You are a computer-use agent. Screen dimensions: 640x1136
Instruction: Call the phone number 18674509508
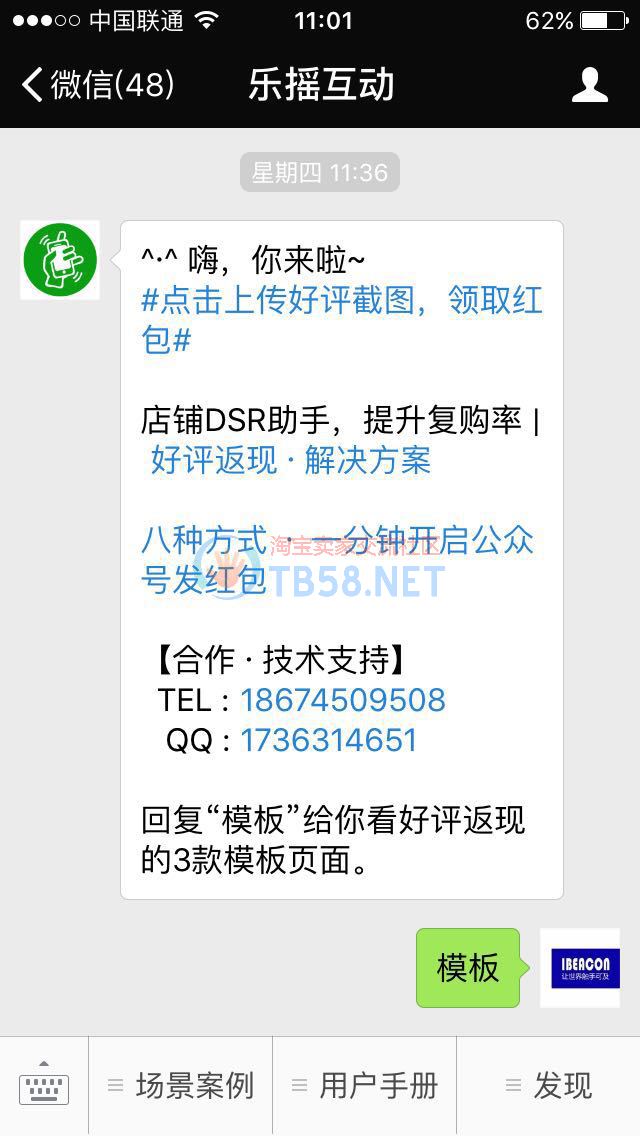pos(342,700)
